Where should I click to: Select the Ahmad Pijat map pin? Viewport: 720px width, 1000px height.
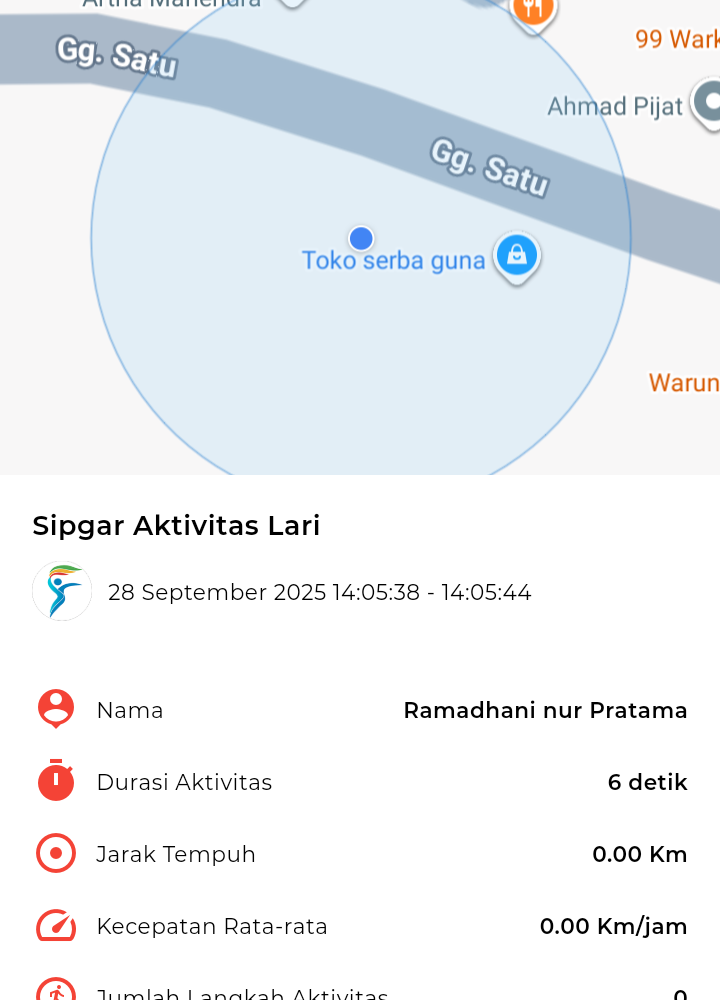click(x=710, y=103)
